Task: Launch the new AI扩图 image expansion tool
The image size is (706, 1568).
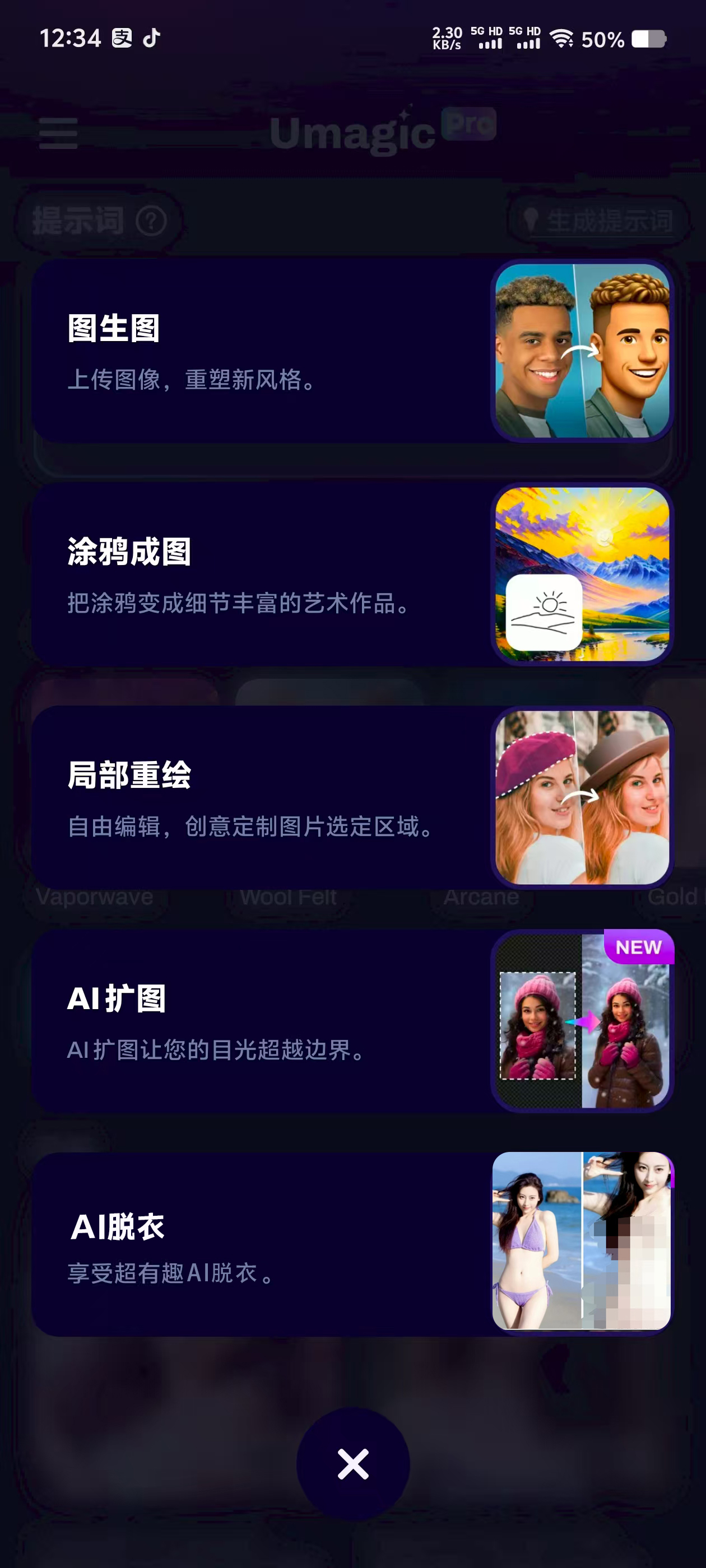Action: (x=352, y=1021)
